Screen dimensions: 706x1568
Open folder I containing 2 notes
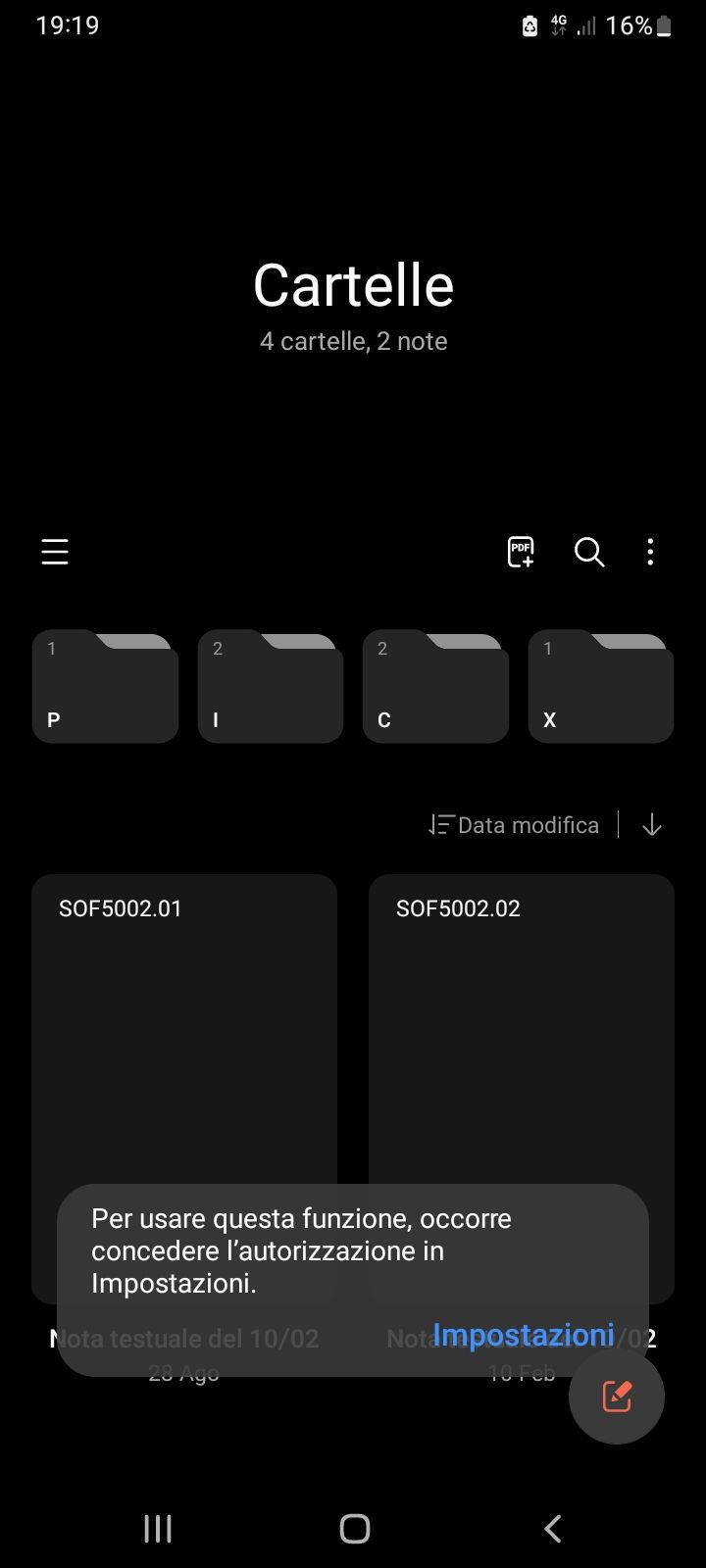pyautogui.click(x=271, y=686)
